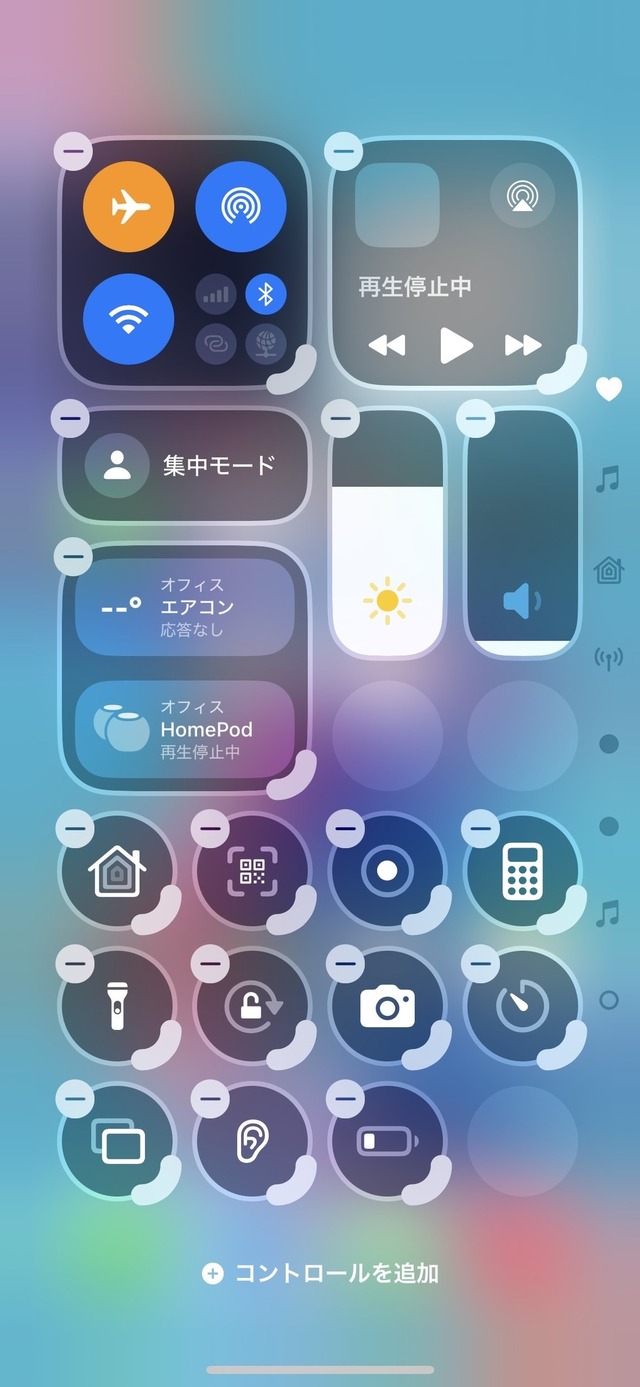Remove the screen mirroring control

(x=74, y=1099)
